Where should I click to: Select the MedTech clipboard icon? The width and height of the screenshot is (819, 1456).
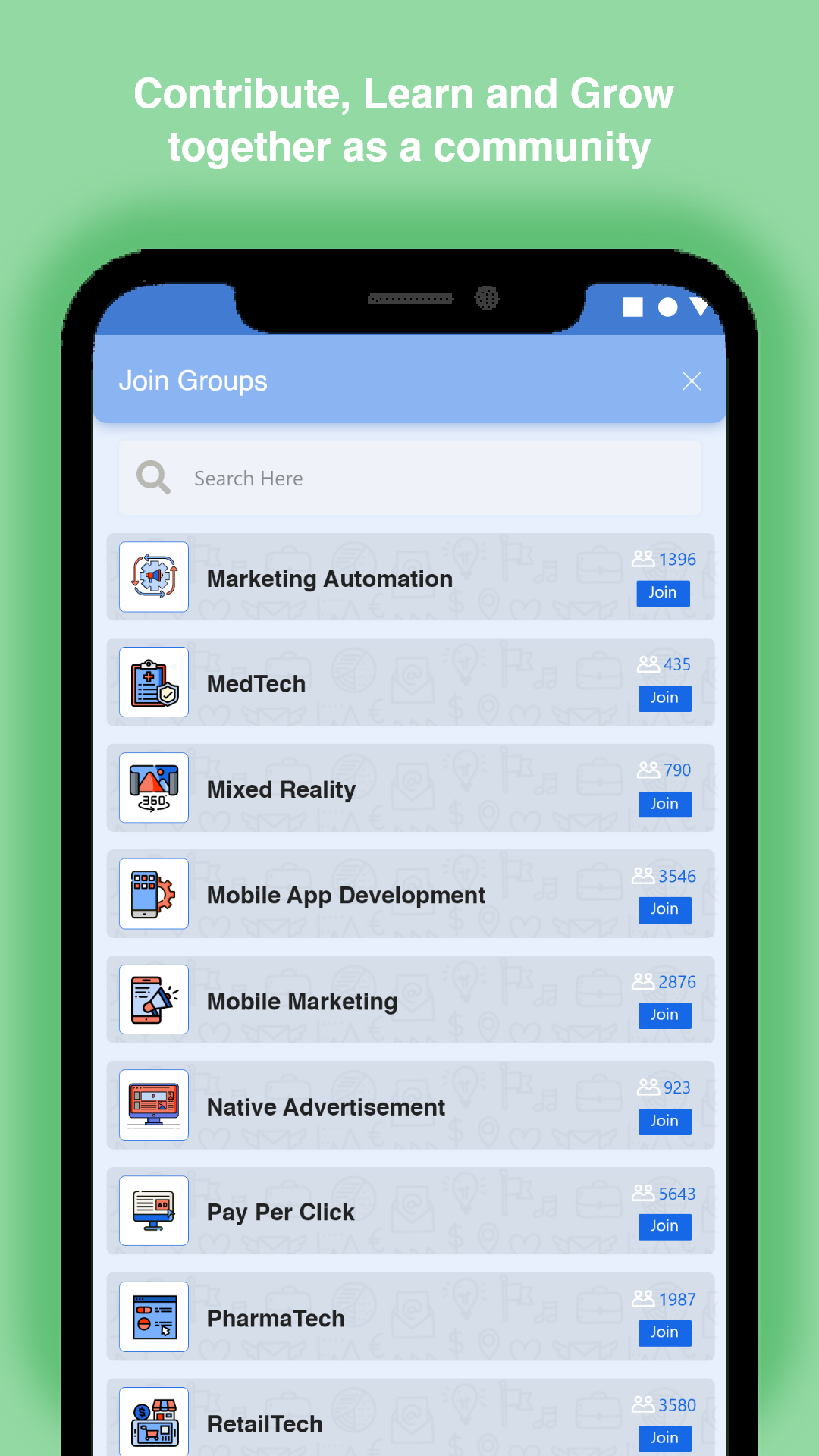(153, 682)
